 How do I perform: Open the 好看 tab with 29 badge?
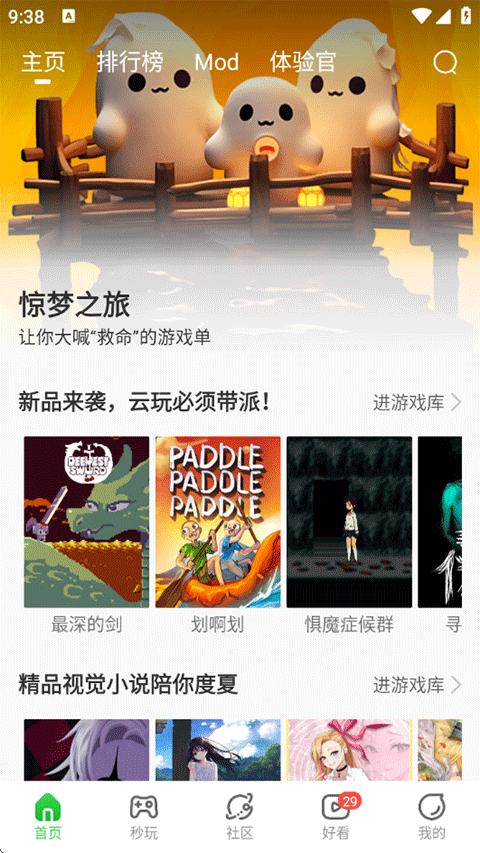[336, 816]
